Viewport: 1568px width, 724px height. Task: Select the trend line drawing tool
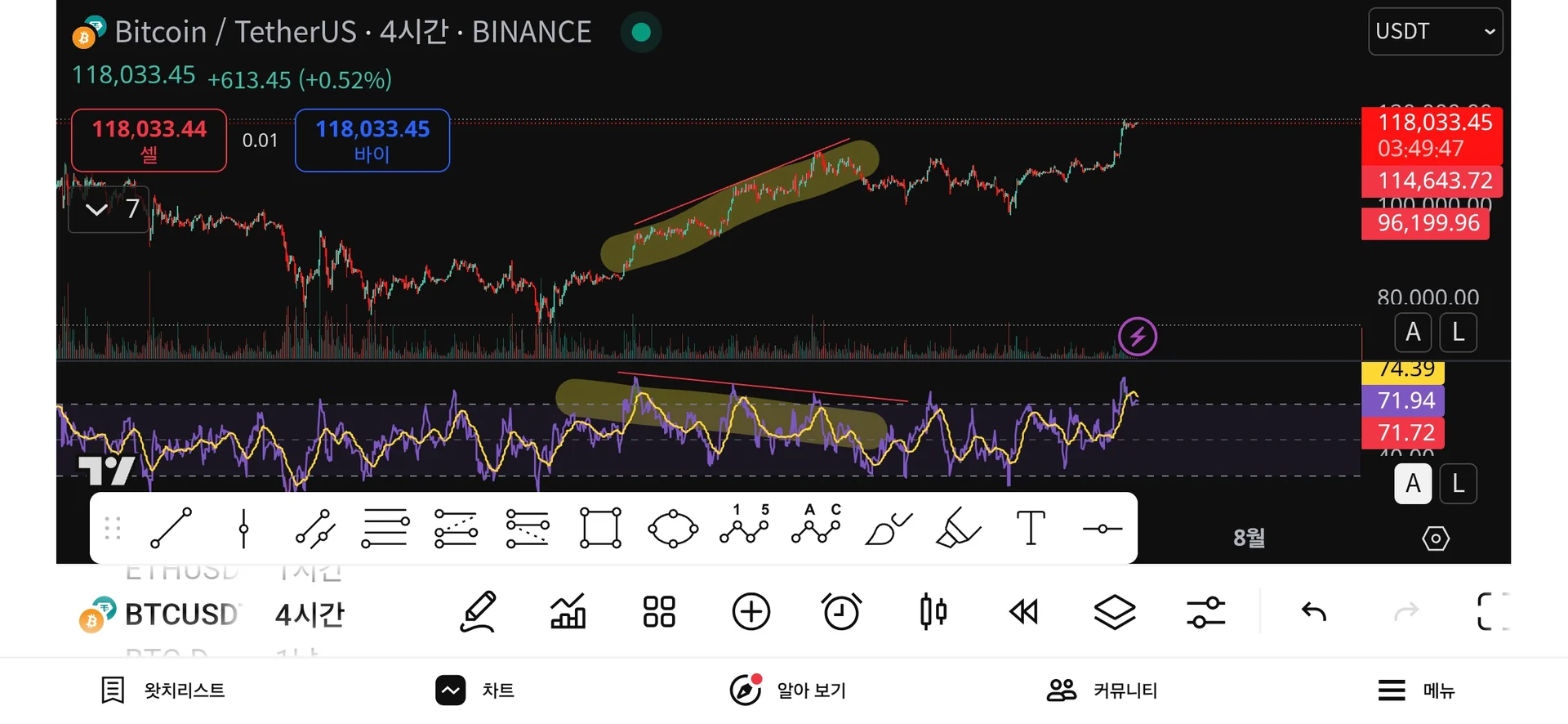[x=171, y=528]
